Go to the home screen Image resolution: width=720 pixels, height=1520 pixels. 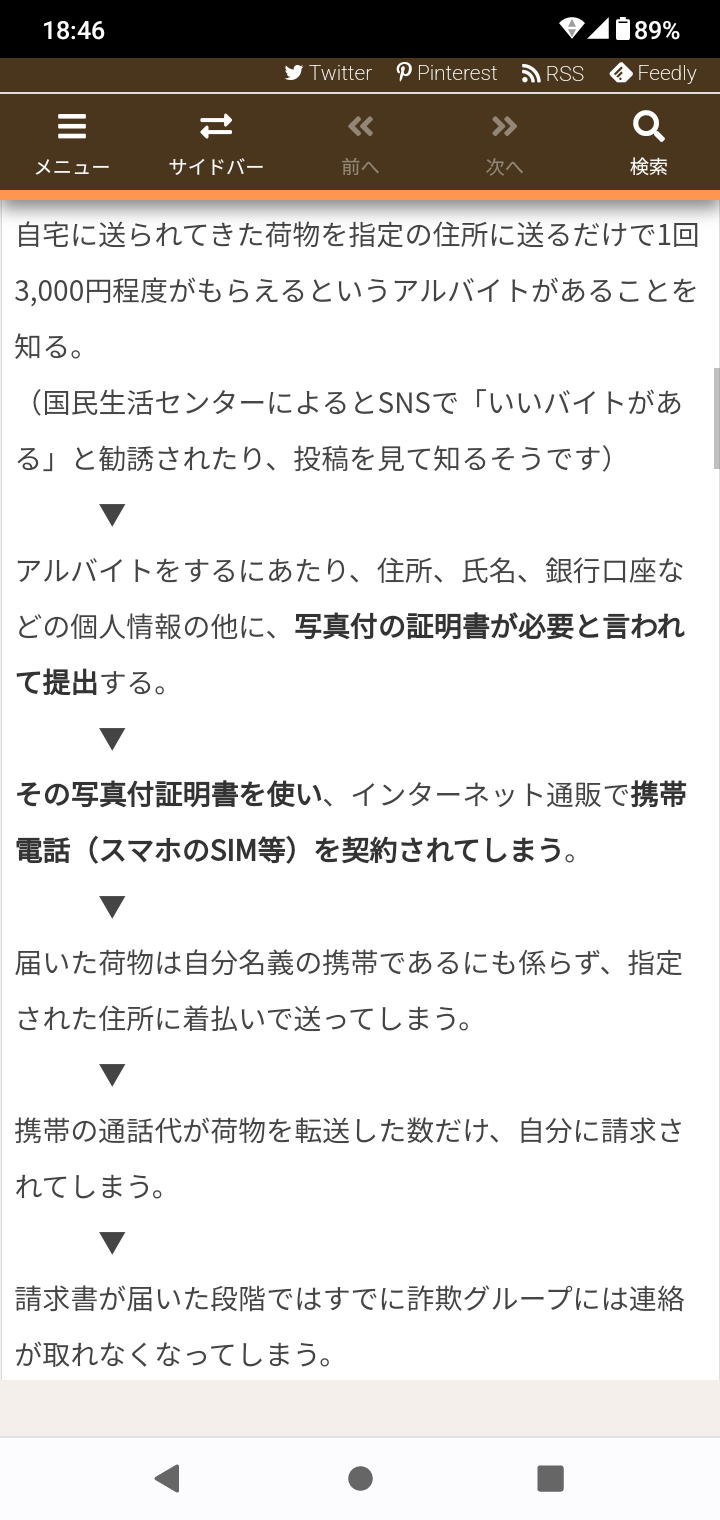point(360,1478)
